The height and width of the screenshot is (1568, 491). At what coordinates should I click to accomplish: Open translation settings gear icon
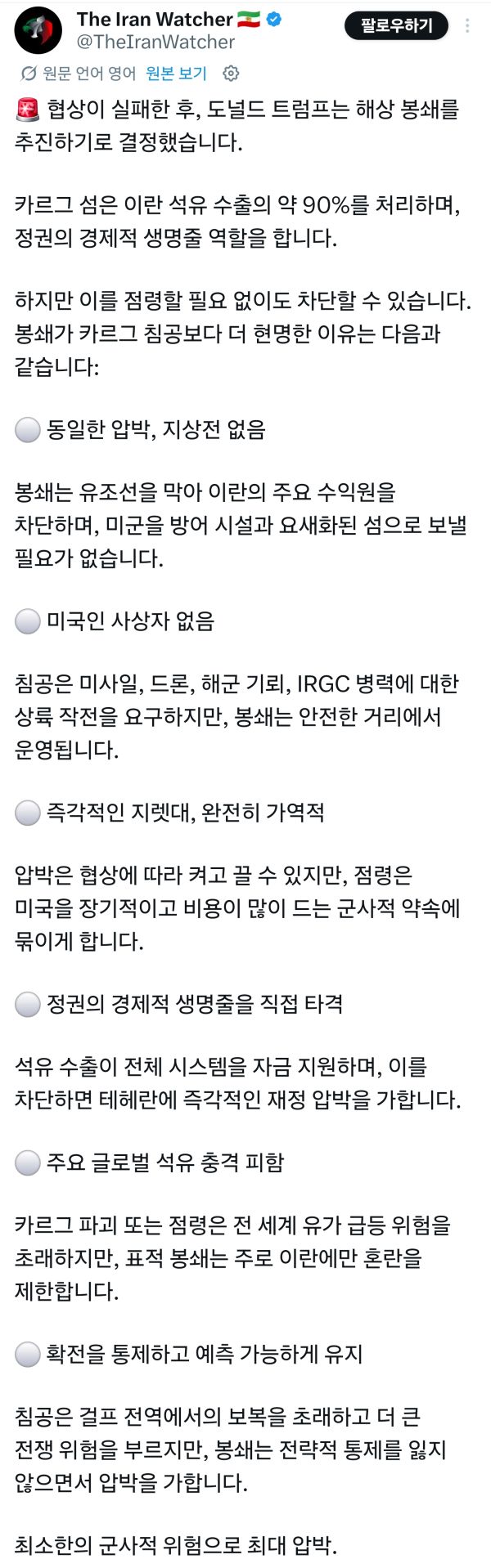pyautogui.click(x=231, y=74)
